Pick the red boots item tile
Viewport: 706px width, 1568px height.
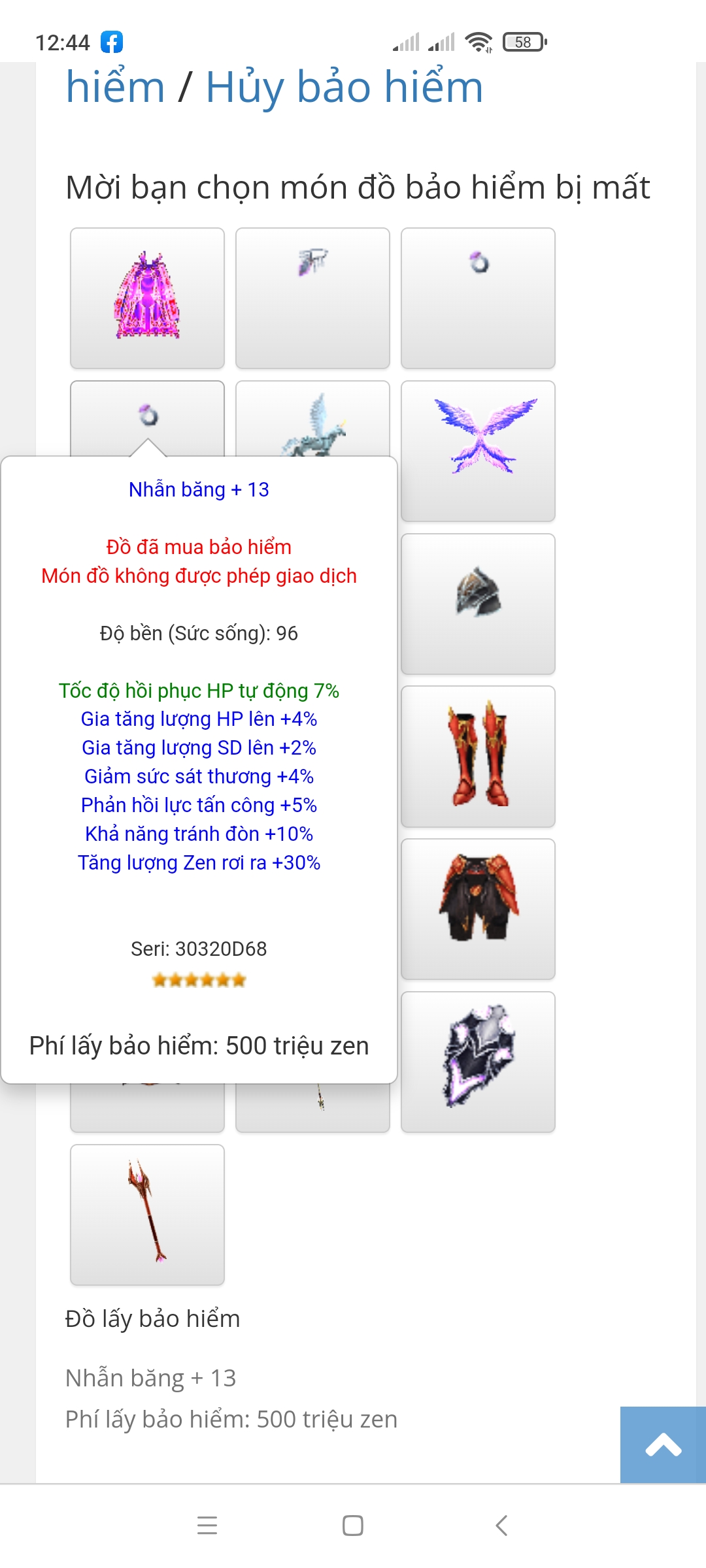pos(478,757)
